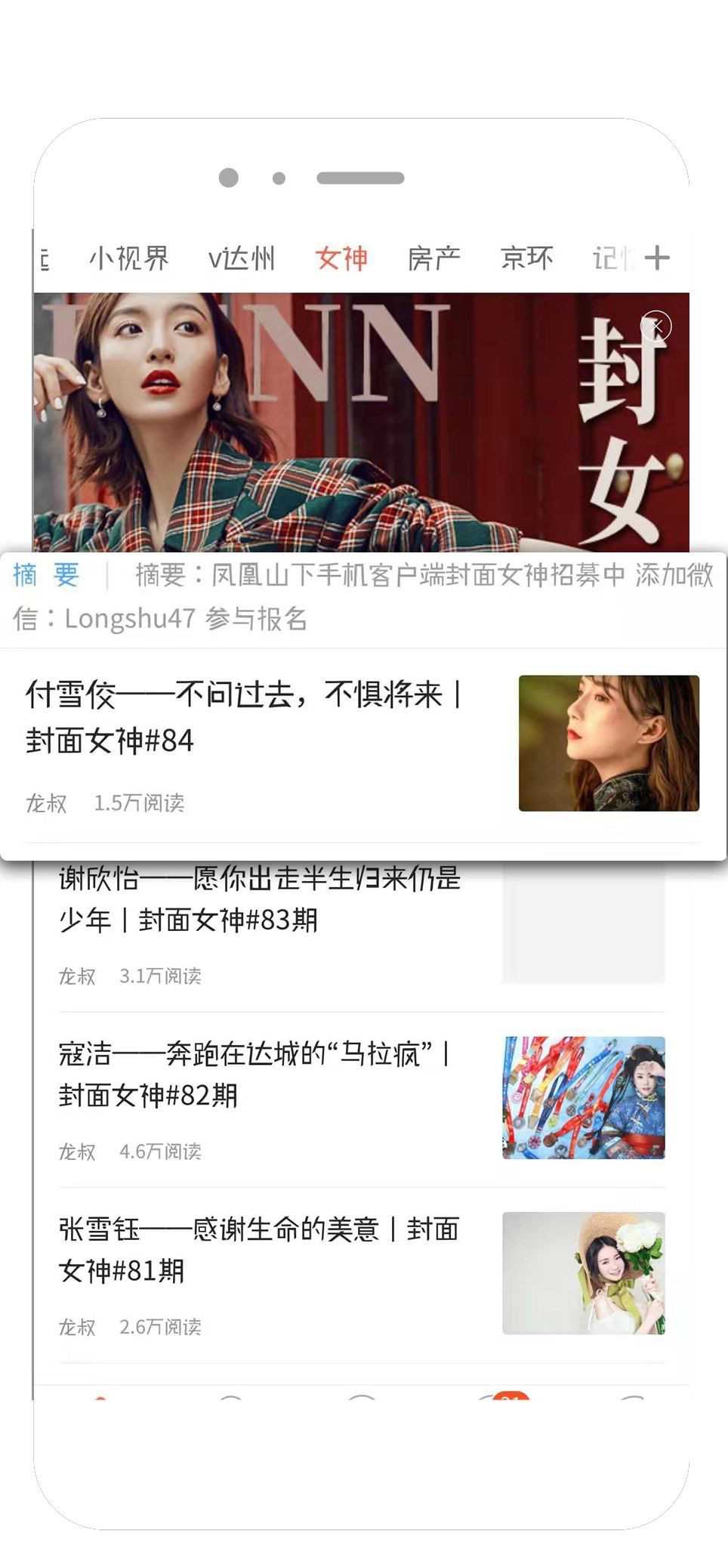Select the 女神 tab

coord(341,258)
